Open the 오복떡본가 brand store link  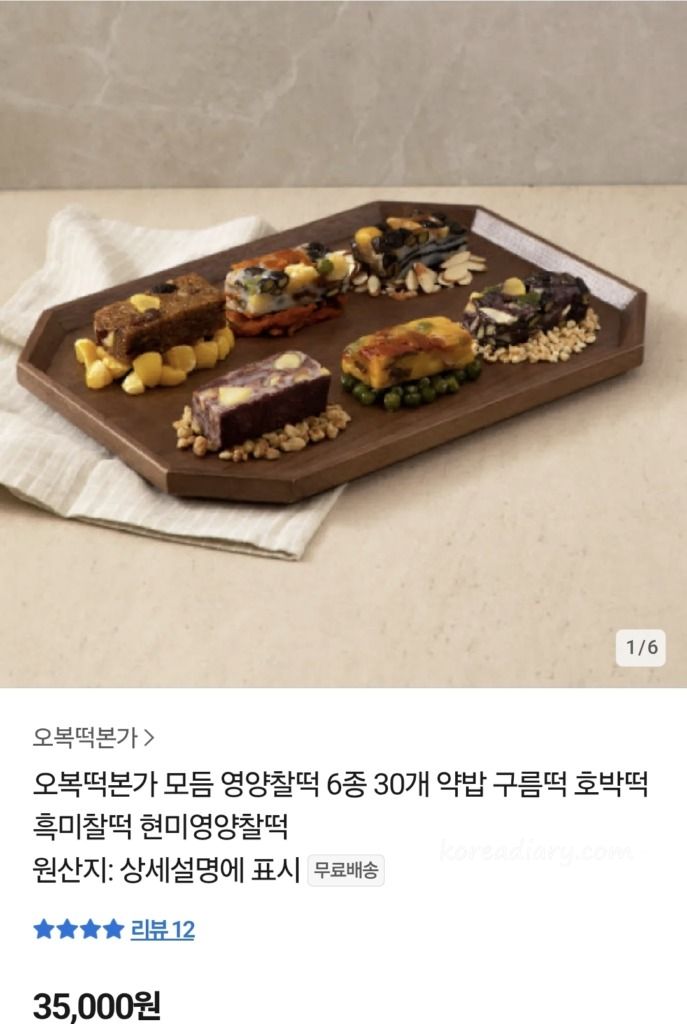pos(93,738)
